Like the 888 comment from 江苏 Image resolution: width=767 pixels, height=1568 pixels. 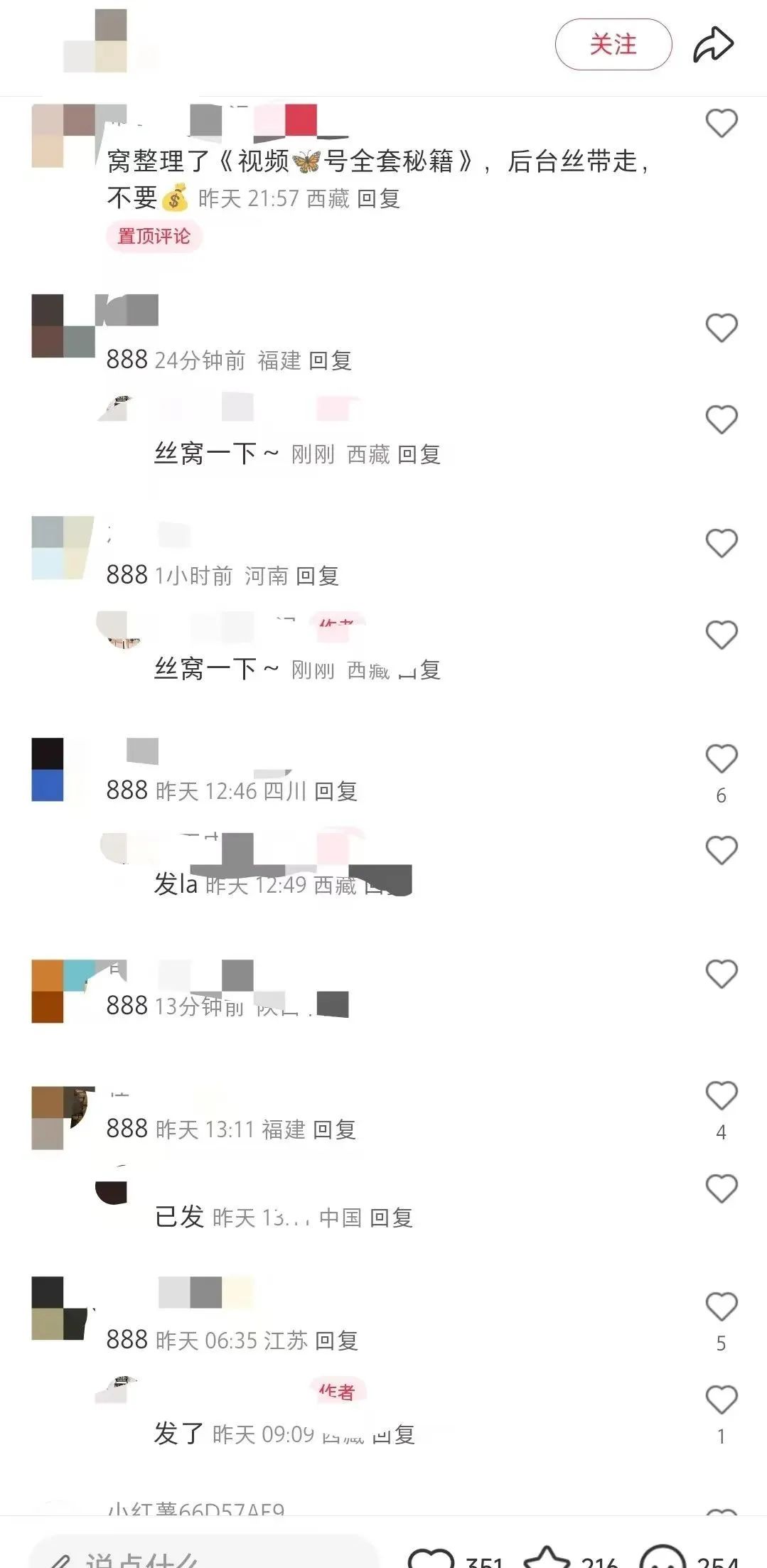[x=721, y=1306]
